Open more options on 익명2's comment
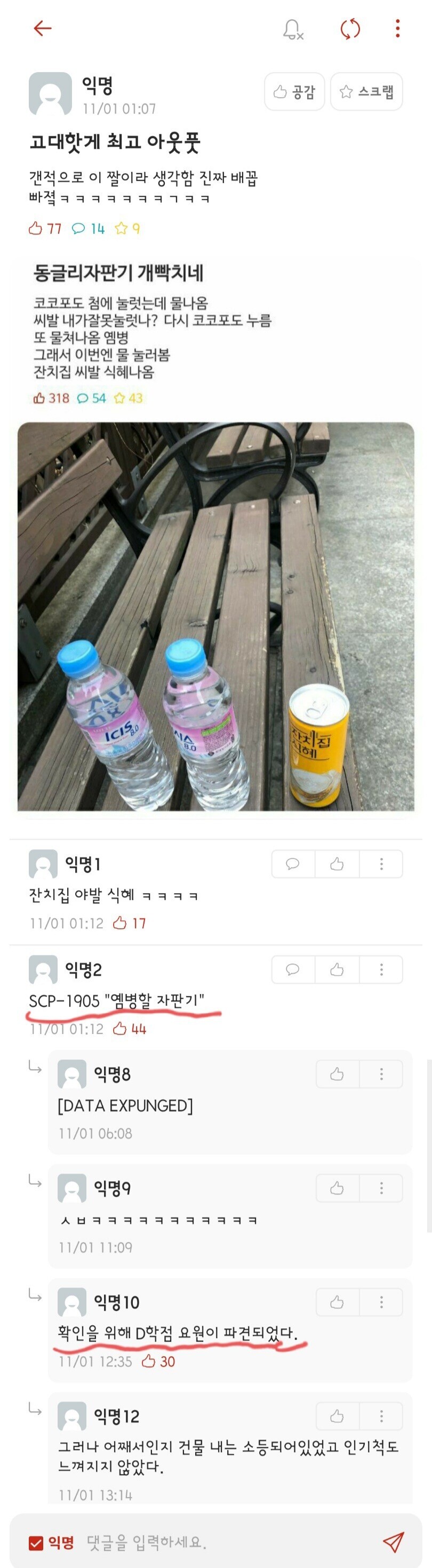Image resolution: width=432 pixels, height=1568 pixels. (381, 969)
